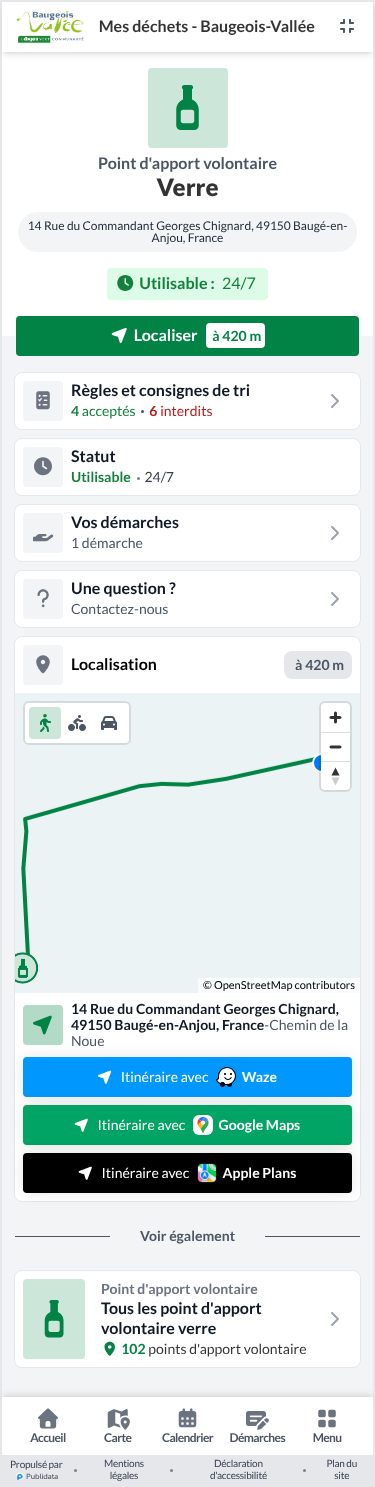Switch to the Carte tab
The image size is (375, 1487).
coord(118,1426)
